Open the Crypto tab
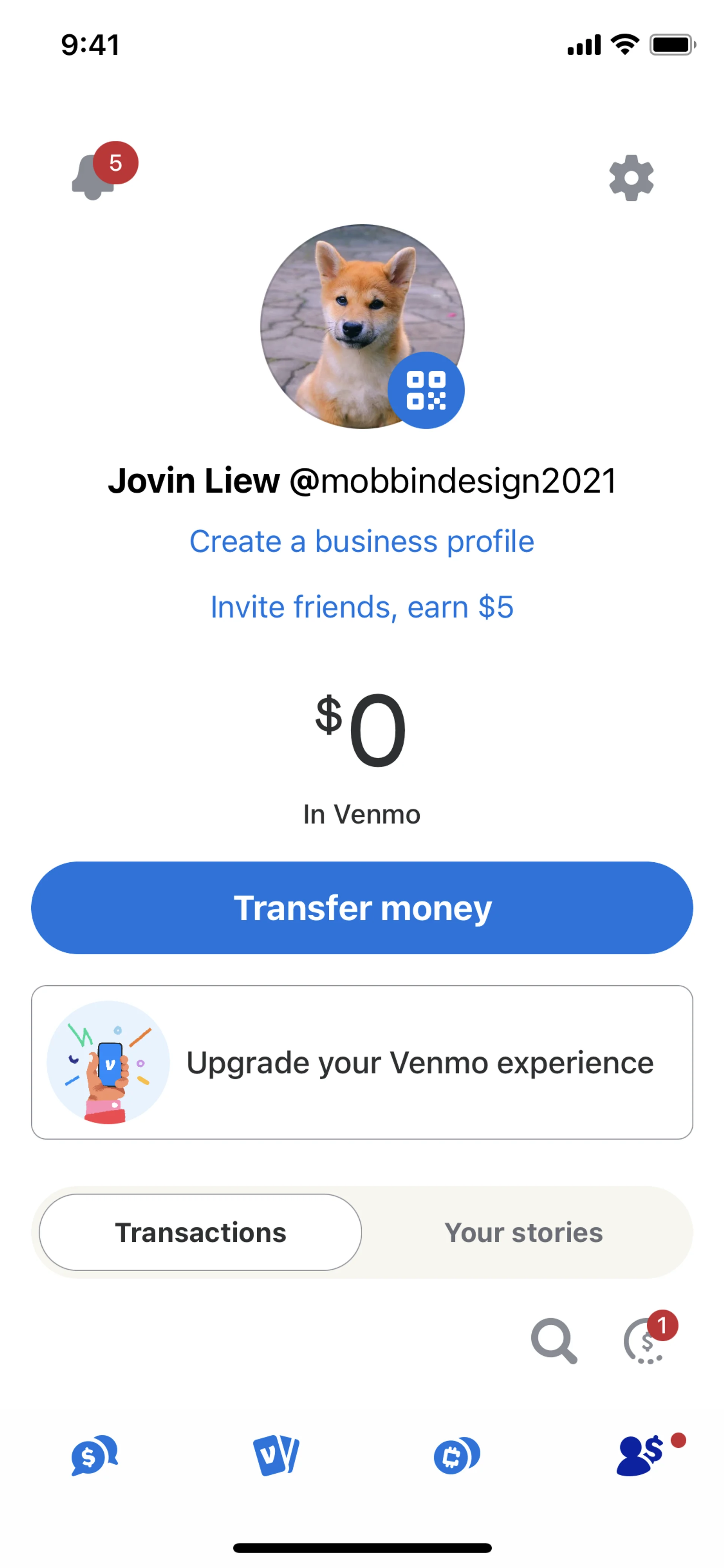The image size is (724, 1568). click(x=456, y=1456)
